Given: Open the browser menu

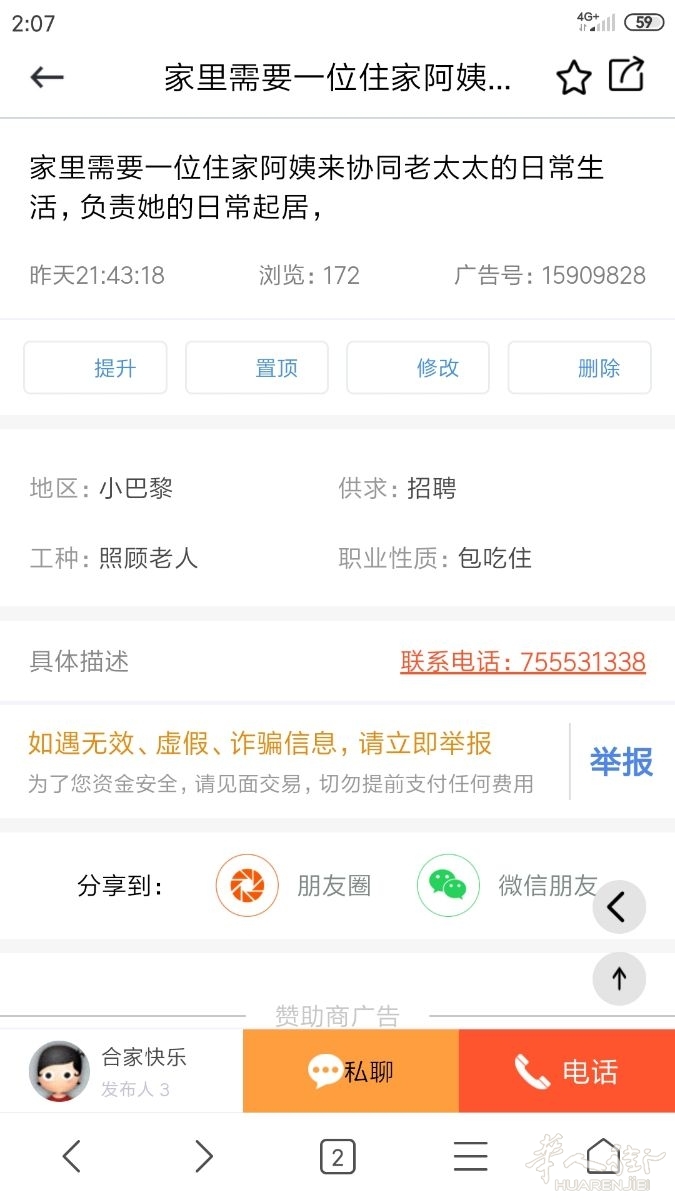Looking at the screenshot, I should (470, 1157).
